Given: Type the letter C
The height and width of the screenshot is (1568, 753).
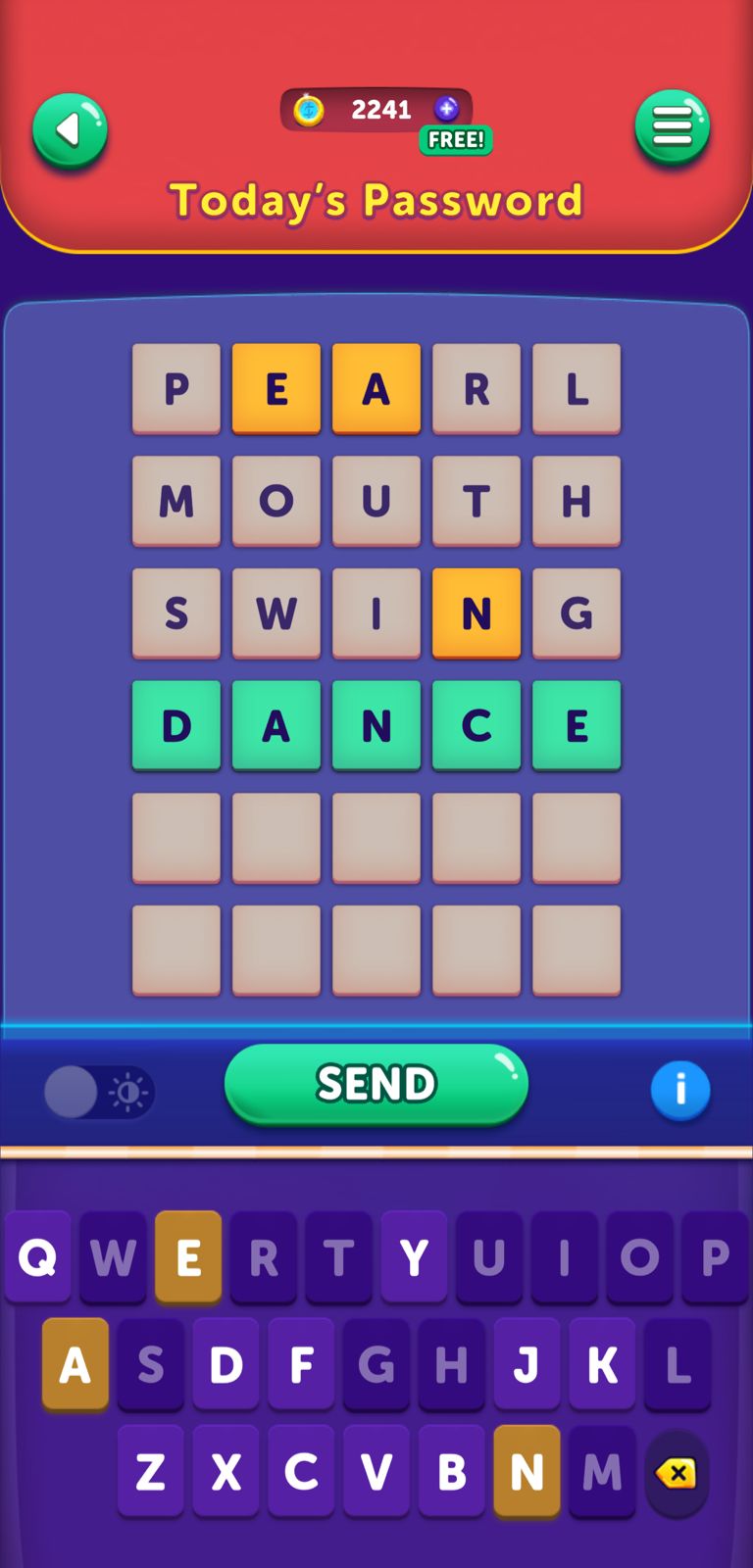Looking at the screenshot, I should click(x=301, y=1471).
